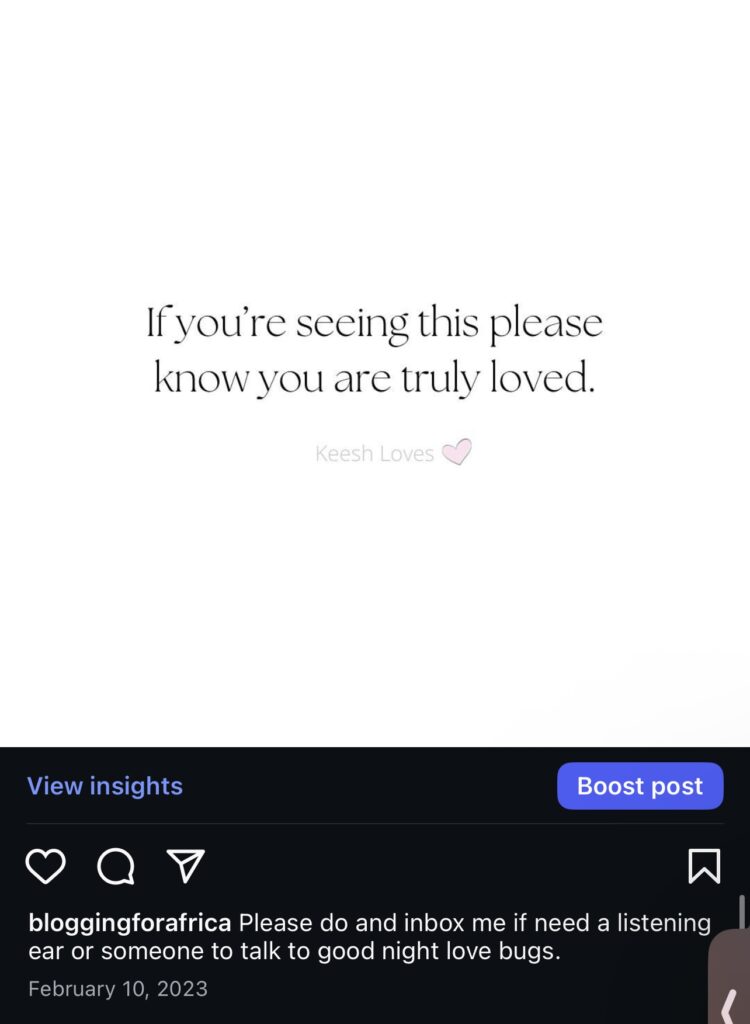Open the bloggingforafrica profile from the caption
The height and width of the screenshot is (1024, 750).
(129, 922)
